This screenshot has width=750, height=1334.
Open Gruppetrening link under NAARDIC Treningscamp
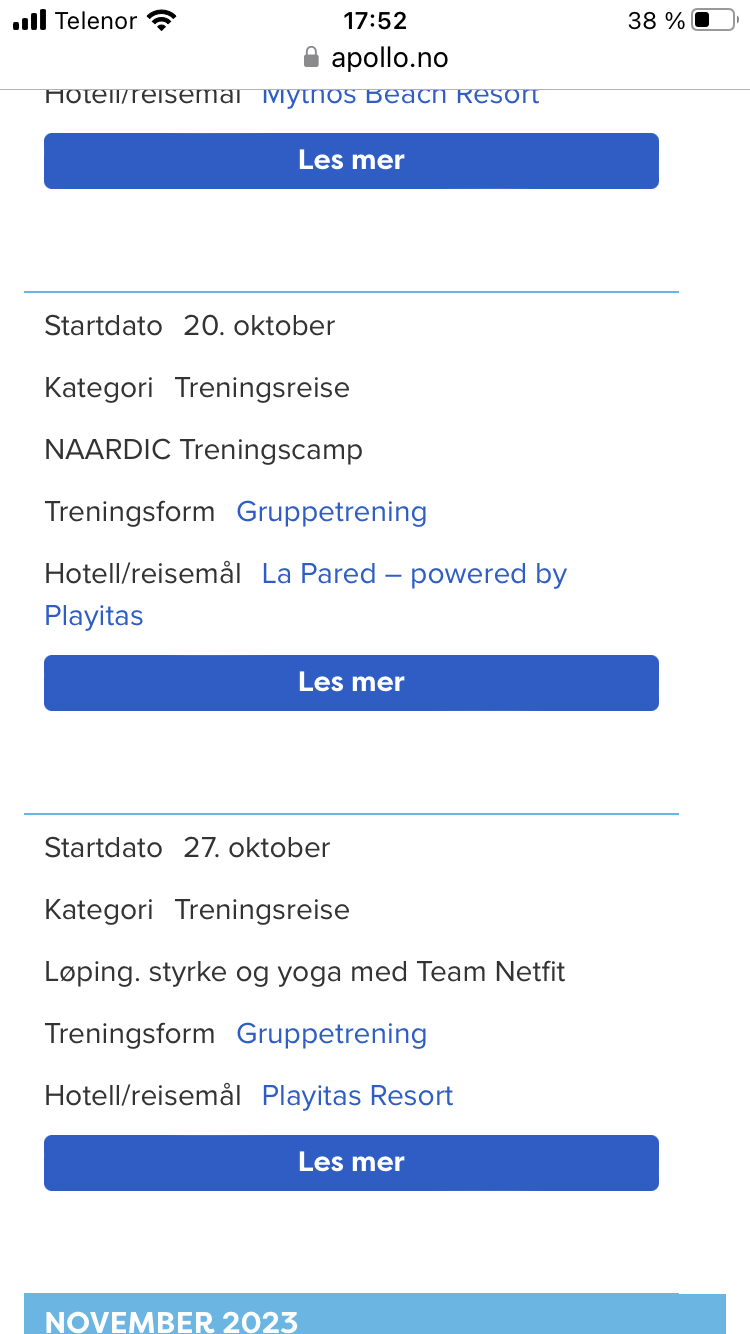[x=332, y=512]
